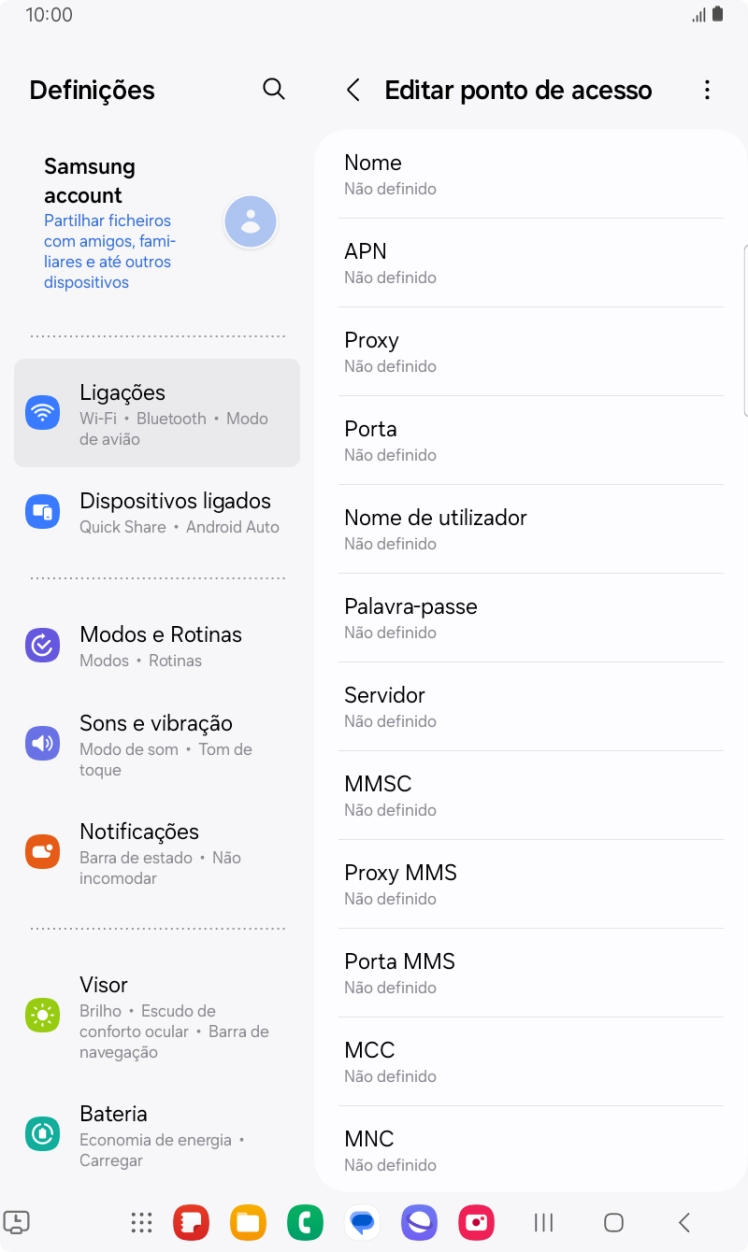Select the Dispositivos ligados section
This screenshot has height=1252, width=748.
pyautogui.click(x=157, y=512)
